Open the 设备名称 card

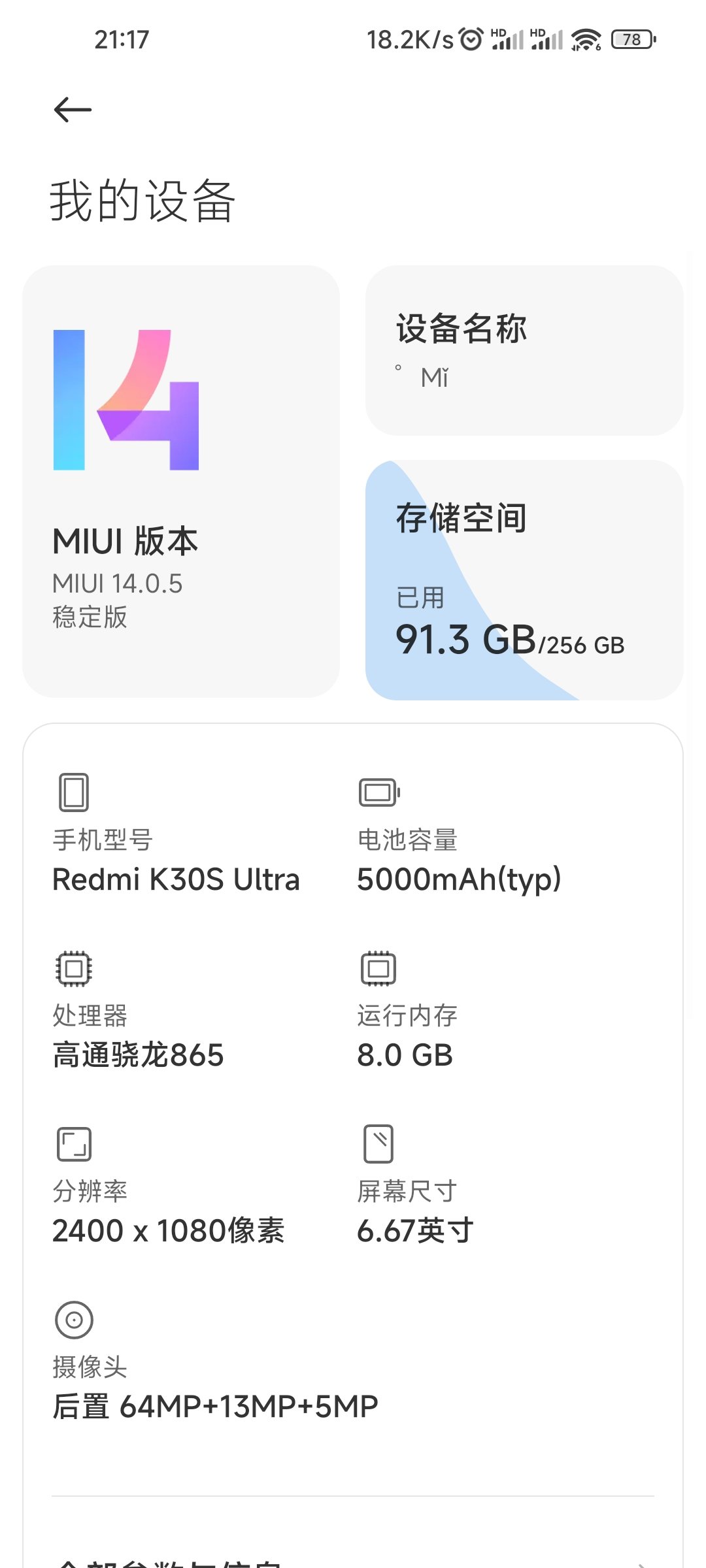click(x=524, y=350)
